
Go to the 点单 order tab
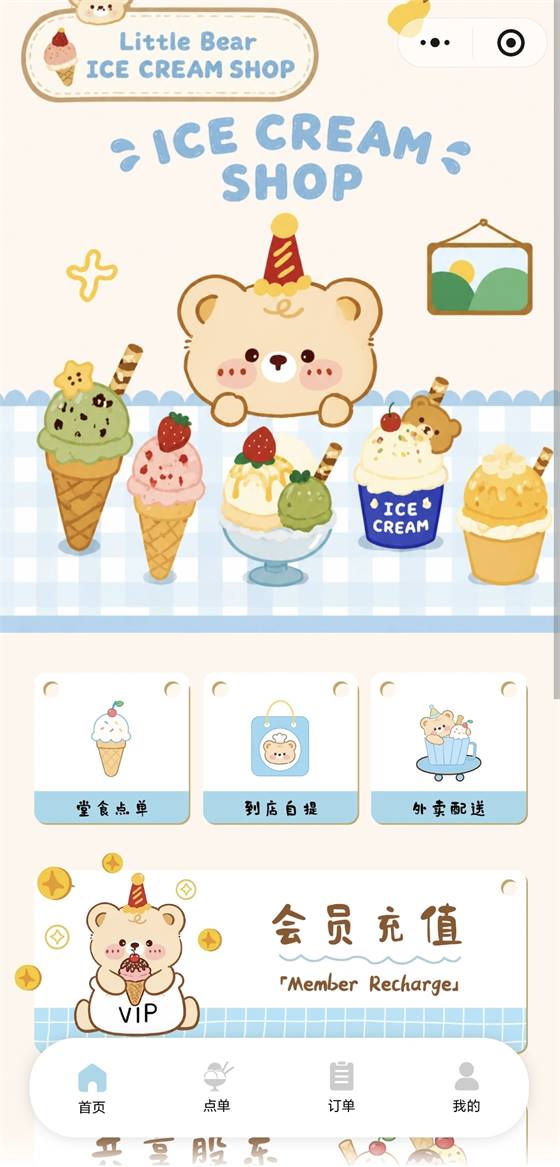tap(217, 1088)
